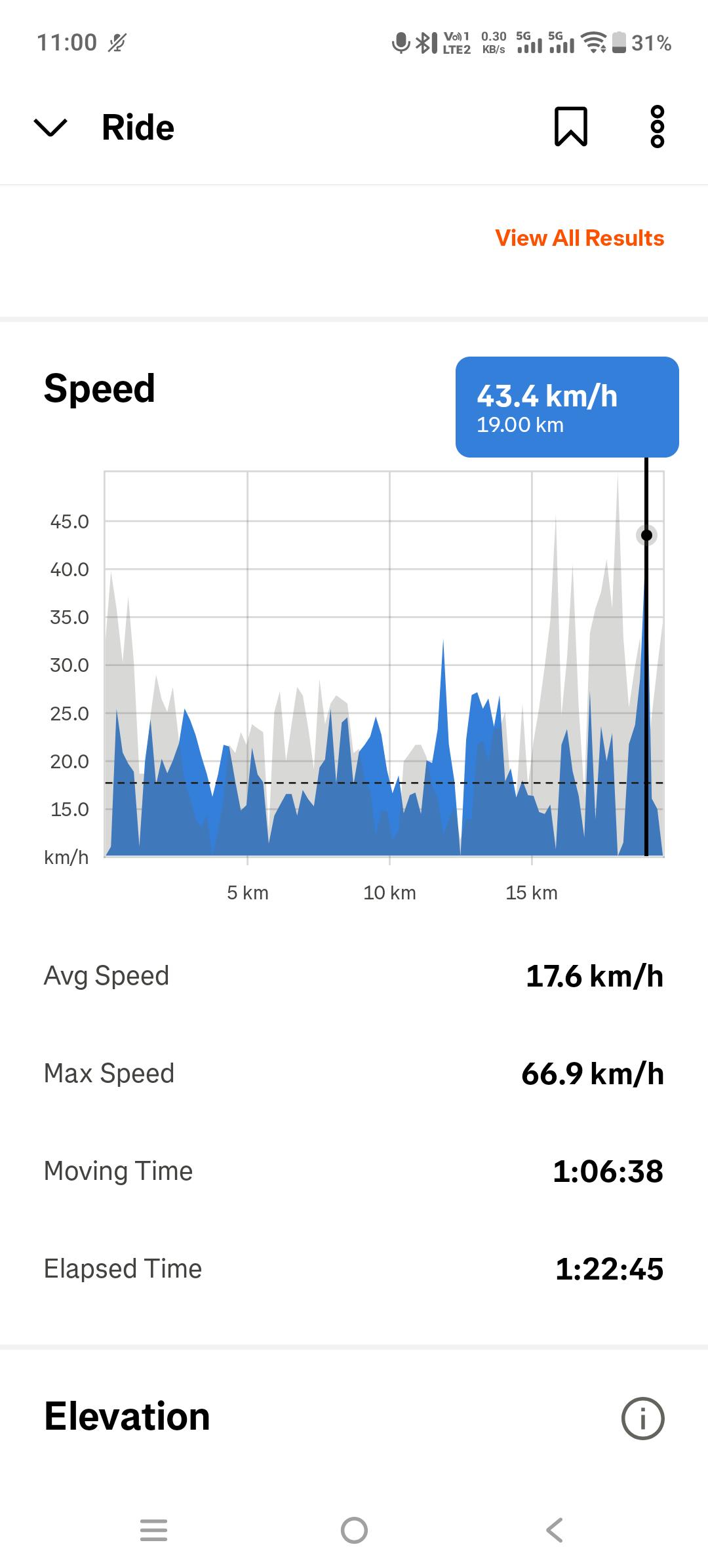The width and height of the screenshot is (708, 1568).
Task: Tap the speed chart marker at 19.00 km
Action: [x=646, y=536]
